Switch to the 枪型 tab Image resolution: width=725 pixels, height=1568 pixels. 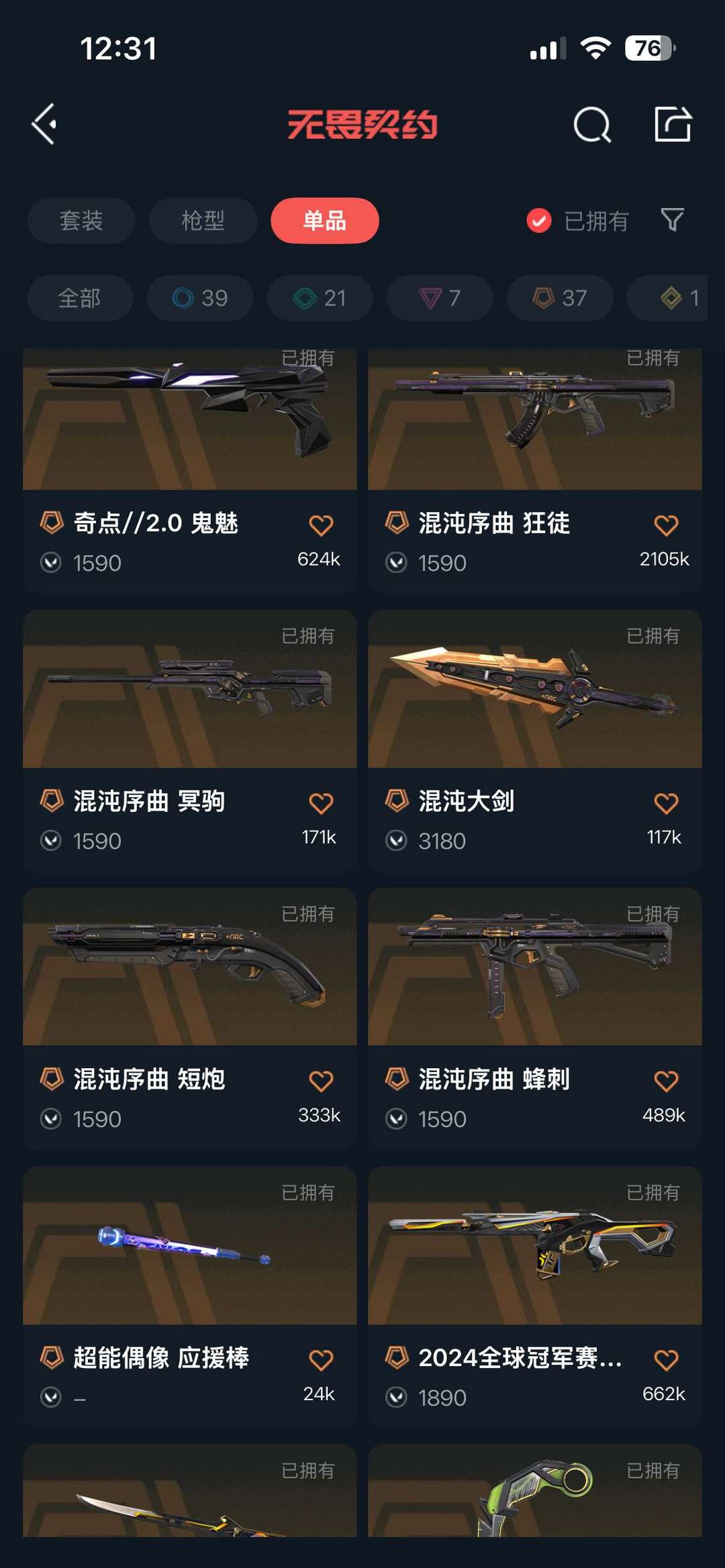pos(203,220)
